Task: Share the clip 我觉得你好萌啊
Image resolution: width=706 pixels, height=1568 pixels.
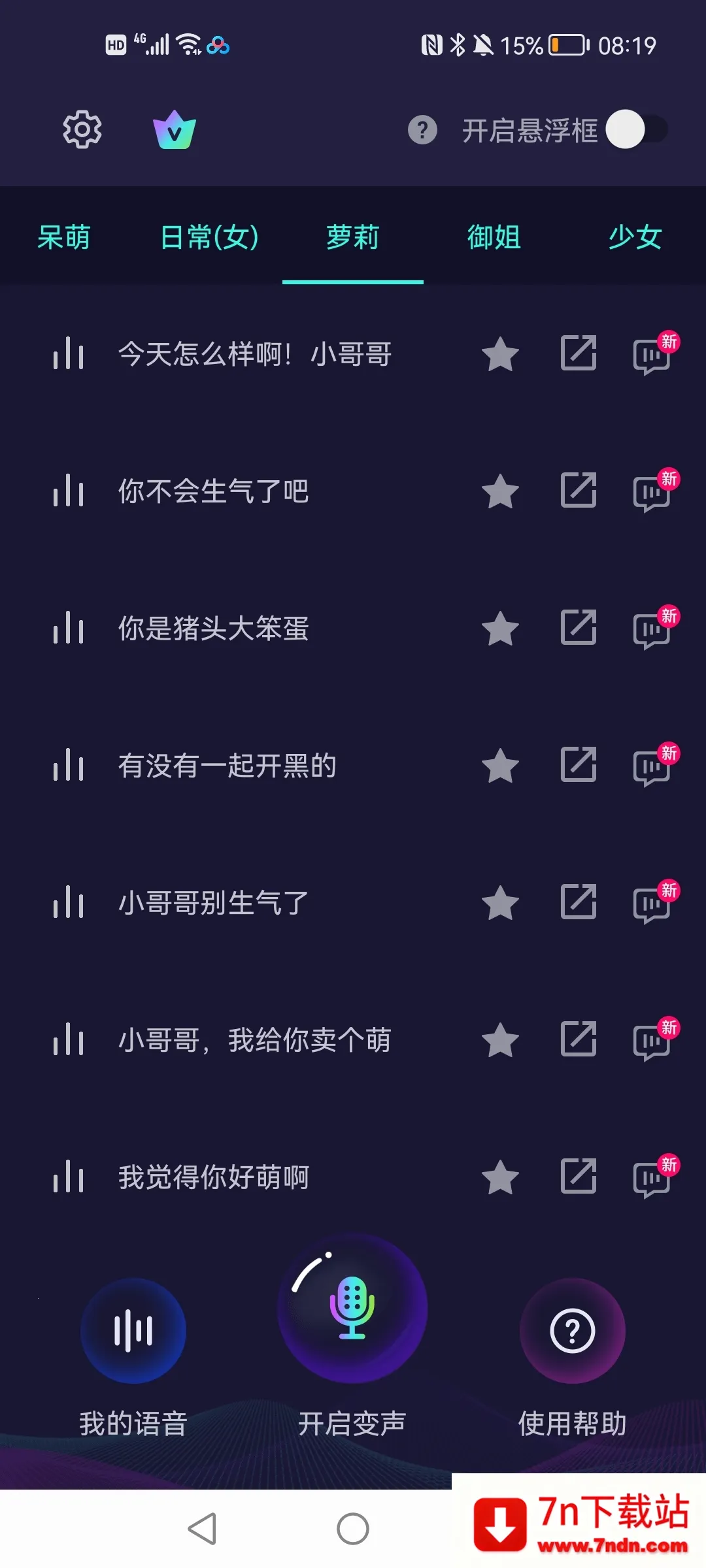Action: tap(579, 1177)
